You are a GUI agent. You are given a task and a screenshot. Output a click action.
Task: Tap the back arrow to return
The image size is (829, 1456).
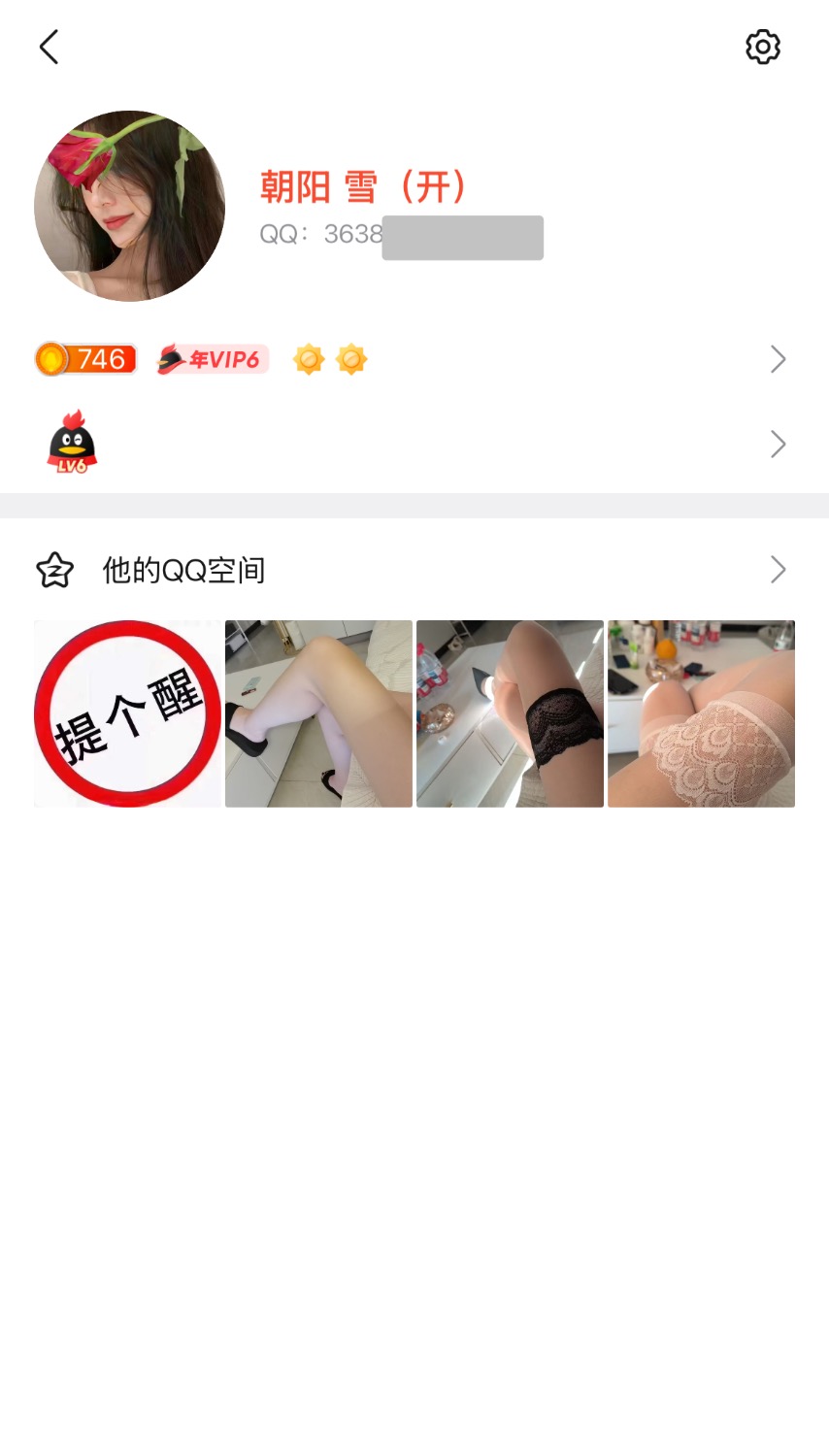(49, 46)
